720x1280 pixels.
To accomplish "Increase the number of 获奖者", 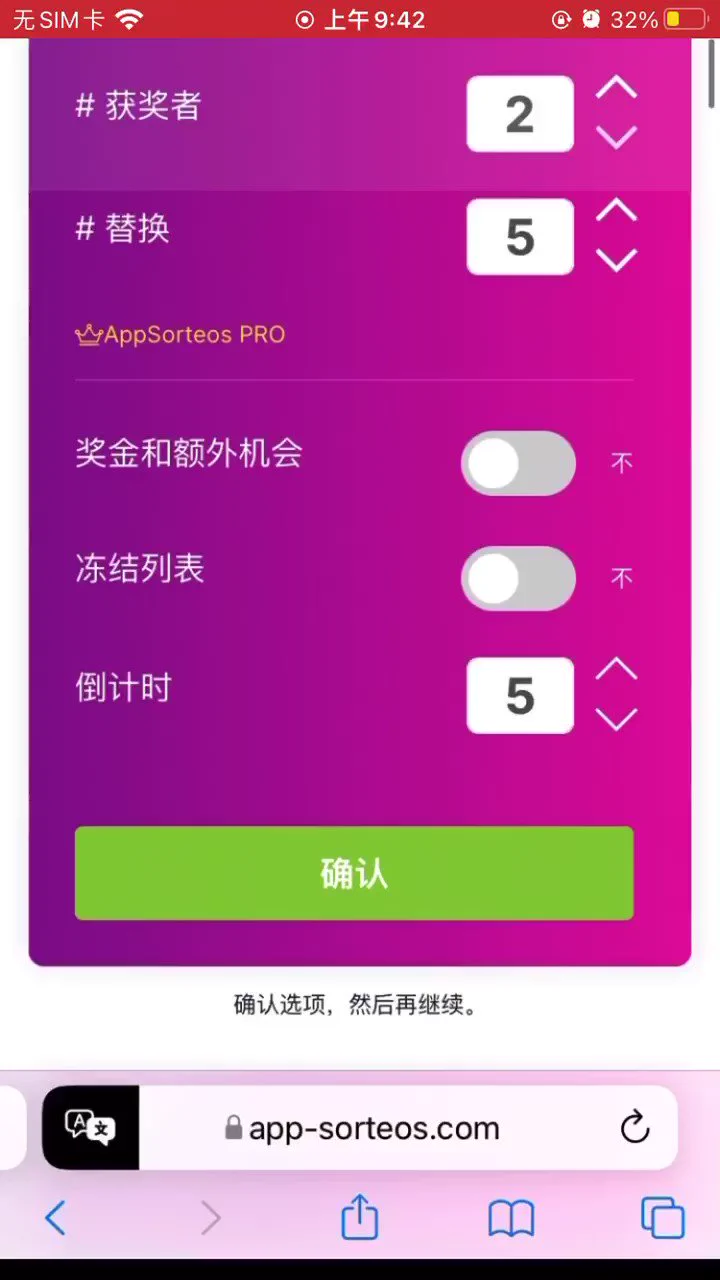I will click(x=616, y=88).
